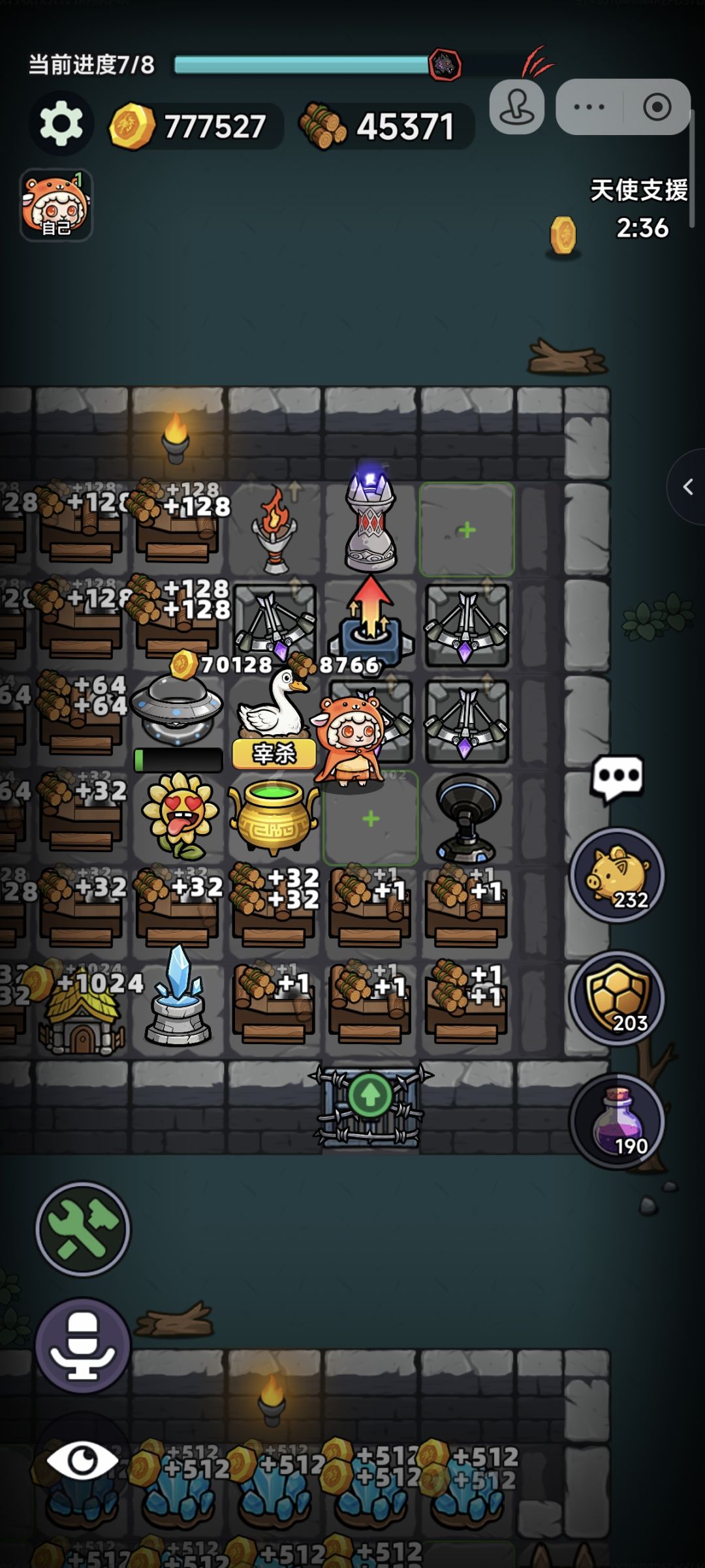Screen dimensions: 705x1568
Task: Tap the golden cauldron with green liquid
Action: [274, 818]
